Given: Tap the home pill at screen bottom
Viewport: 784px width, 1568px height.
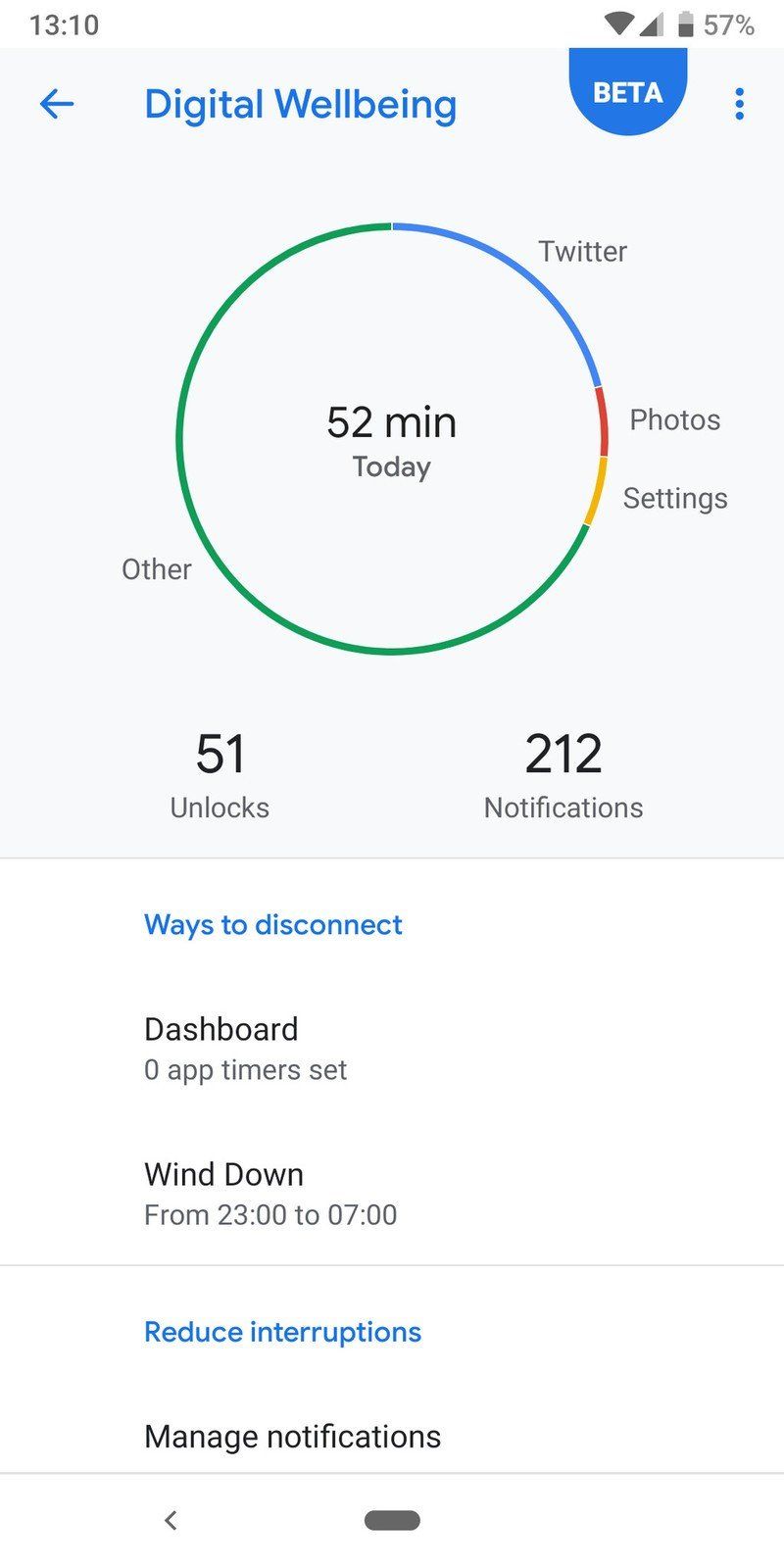Looking at the screenshot, I should point(392,1521).
